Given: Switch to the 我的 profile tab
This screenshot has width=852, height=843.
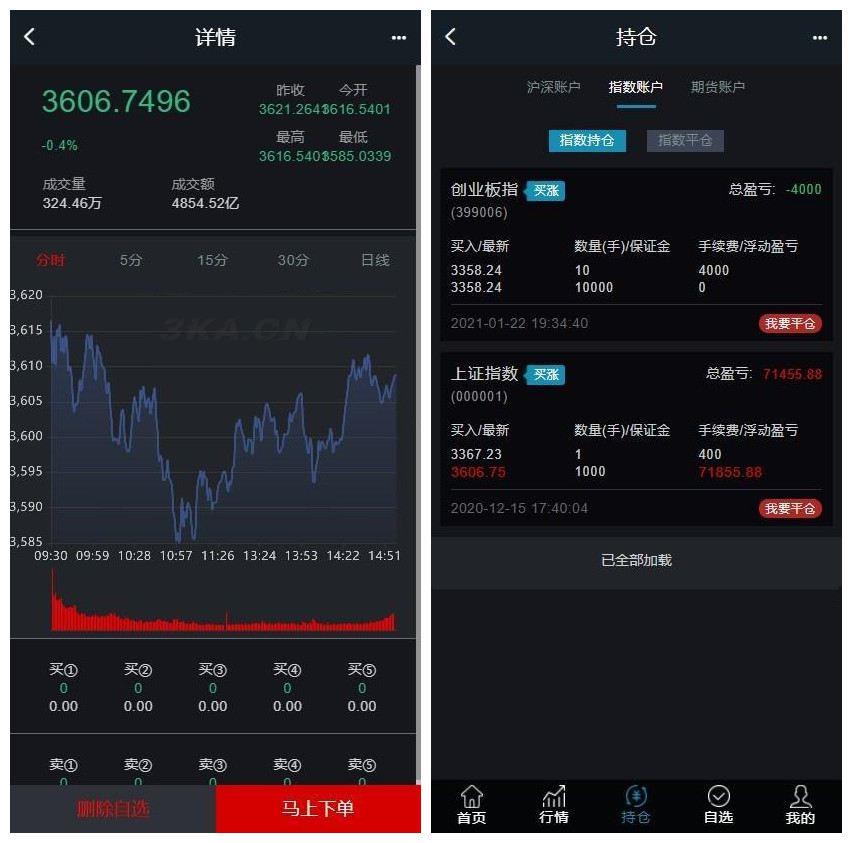Looking at the screenshot, I should coord(800,804).
